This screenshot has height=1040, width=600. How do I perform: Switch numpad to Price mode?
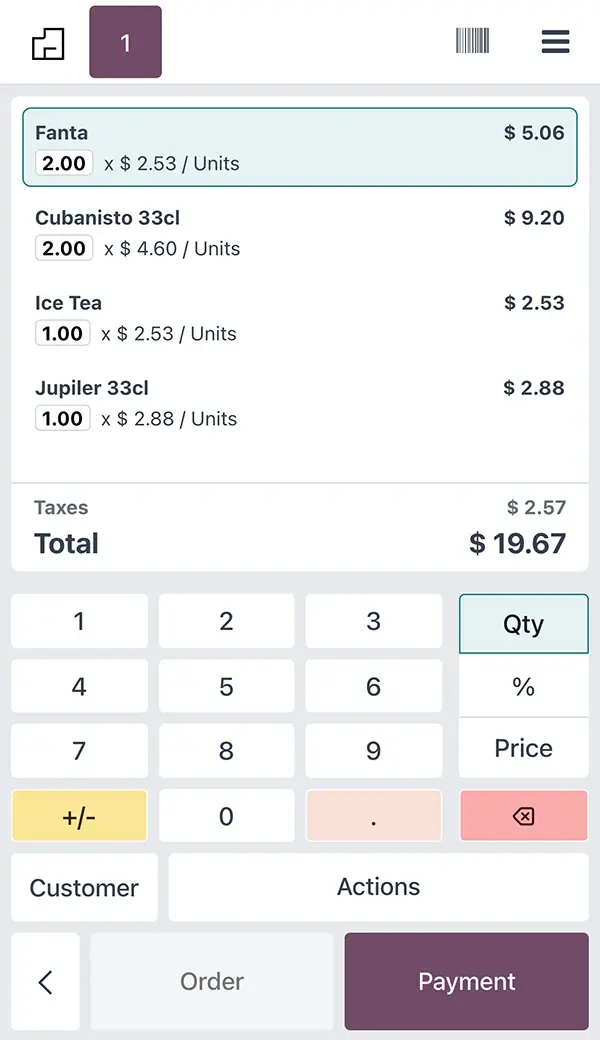(x=523, y=748)
